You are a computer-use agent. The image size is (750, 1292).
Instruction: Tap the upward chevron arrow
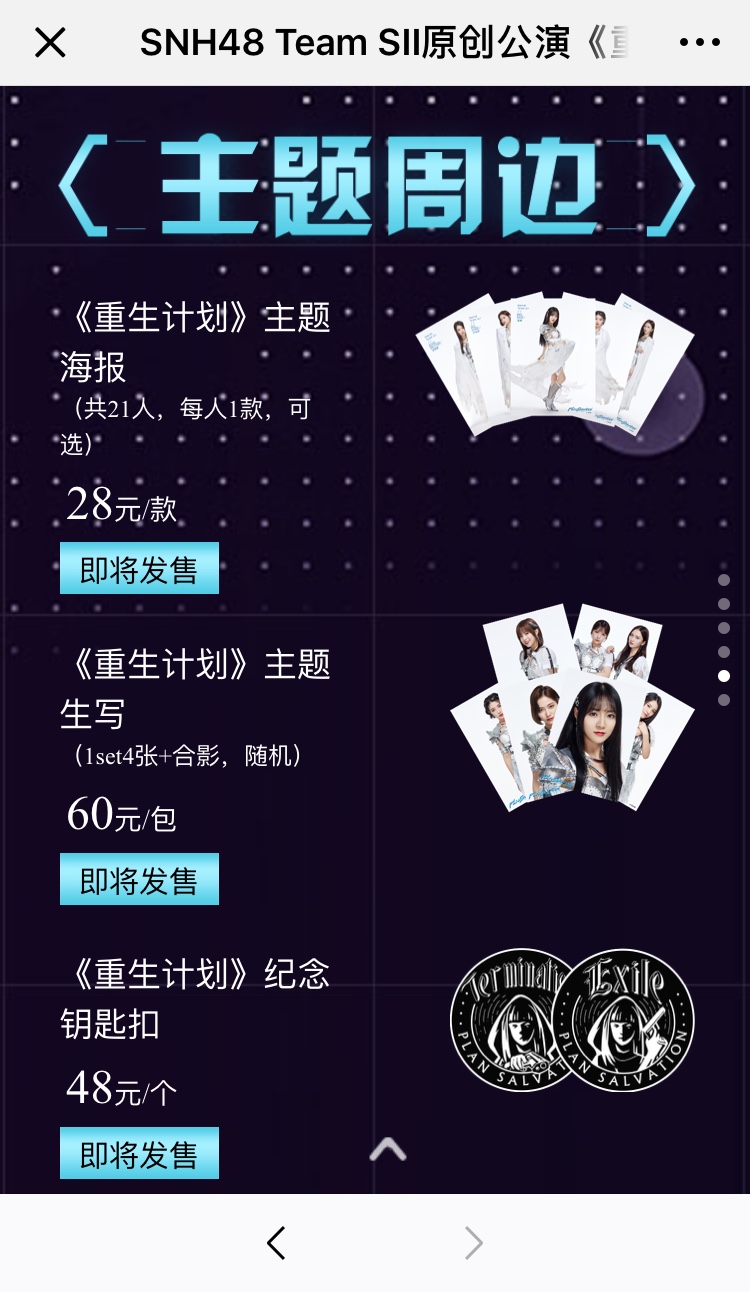coord(387,1150)
